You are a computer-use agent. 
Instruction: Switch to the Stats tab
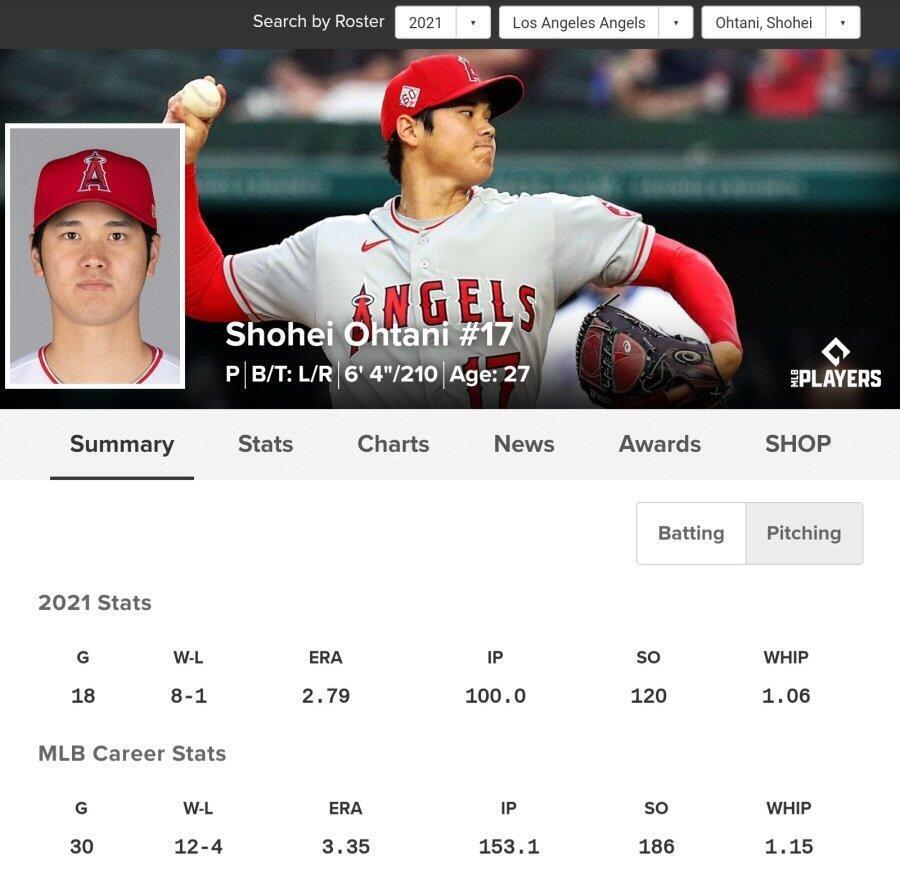pyautogui.click(x=265, y=444)
